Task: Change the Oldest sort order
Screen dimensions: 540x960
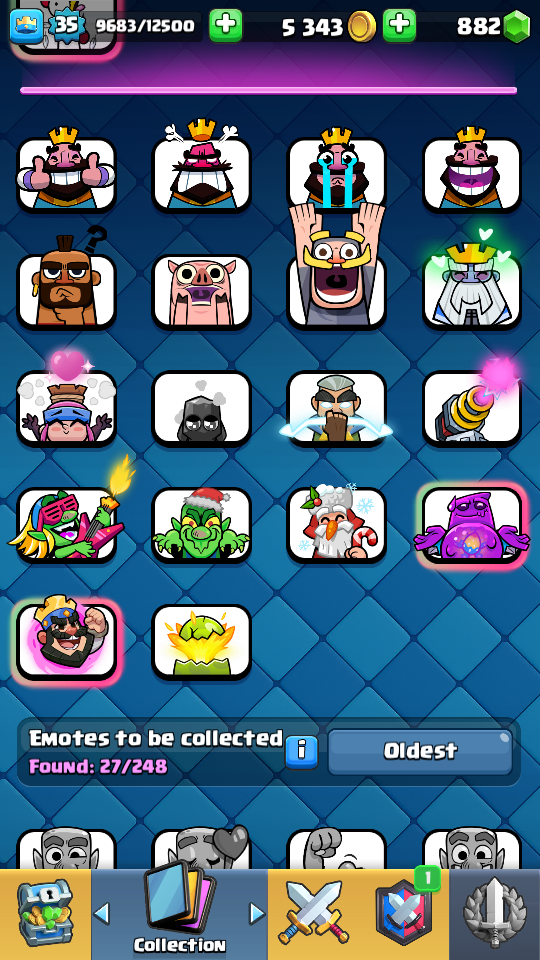Action: pos(420,751)
